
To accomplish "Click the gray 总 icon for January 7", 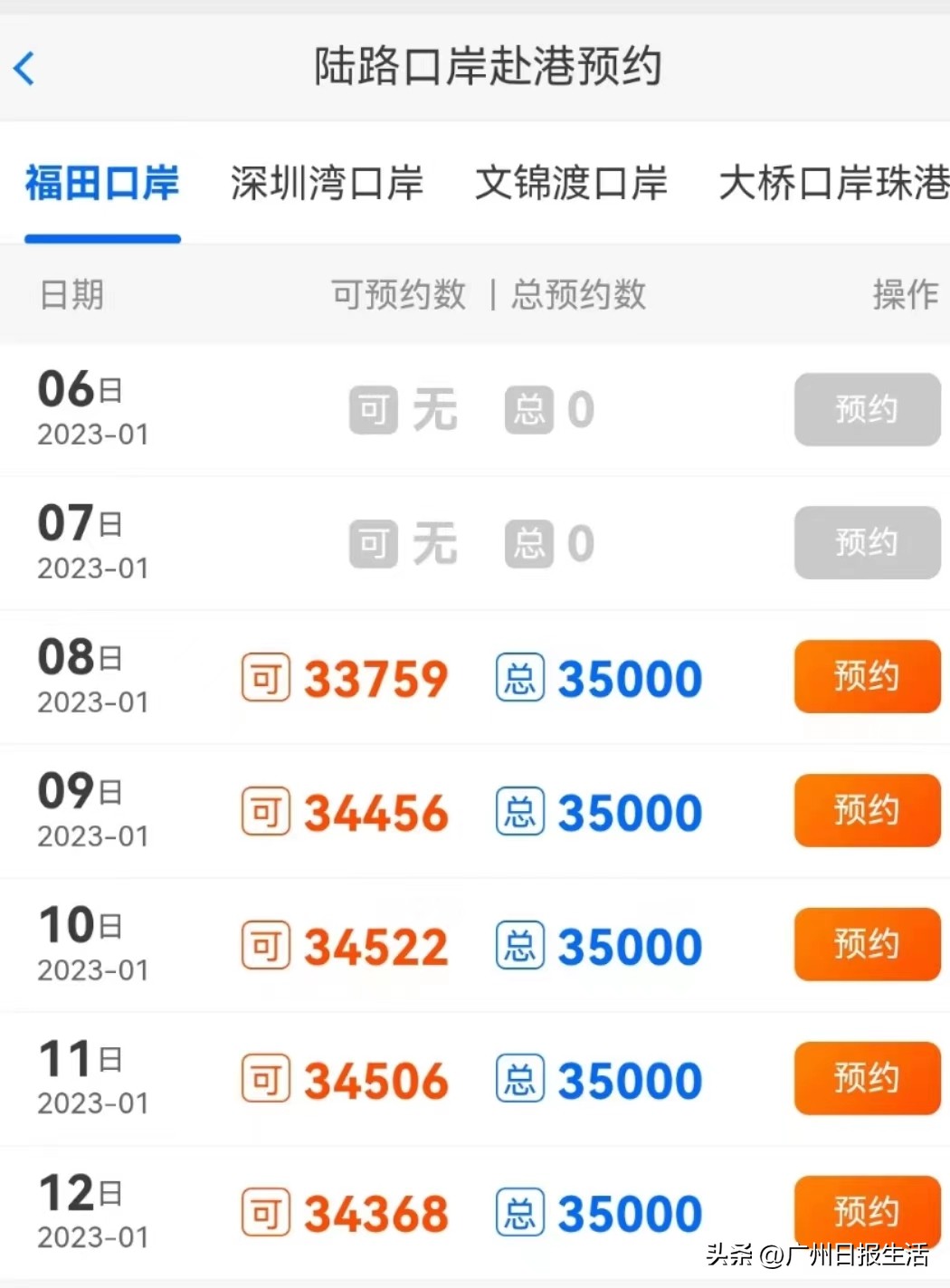I will point(527,543).
